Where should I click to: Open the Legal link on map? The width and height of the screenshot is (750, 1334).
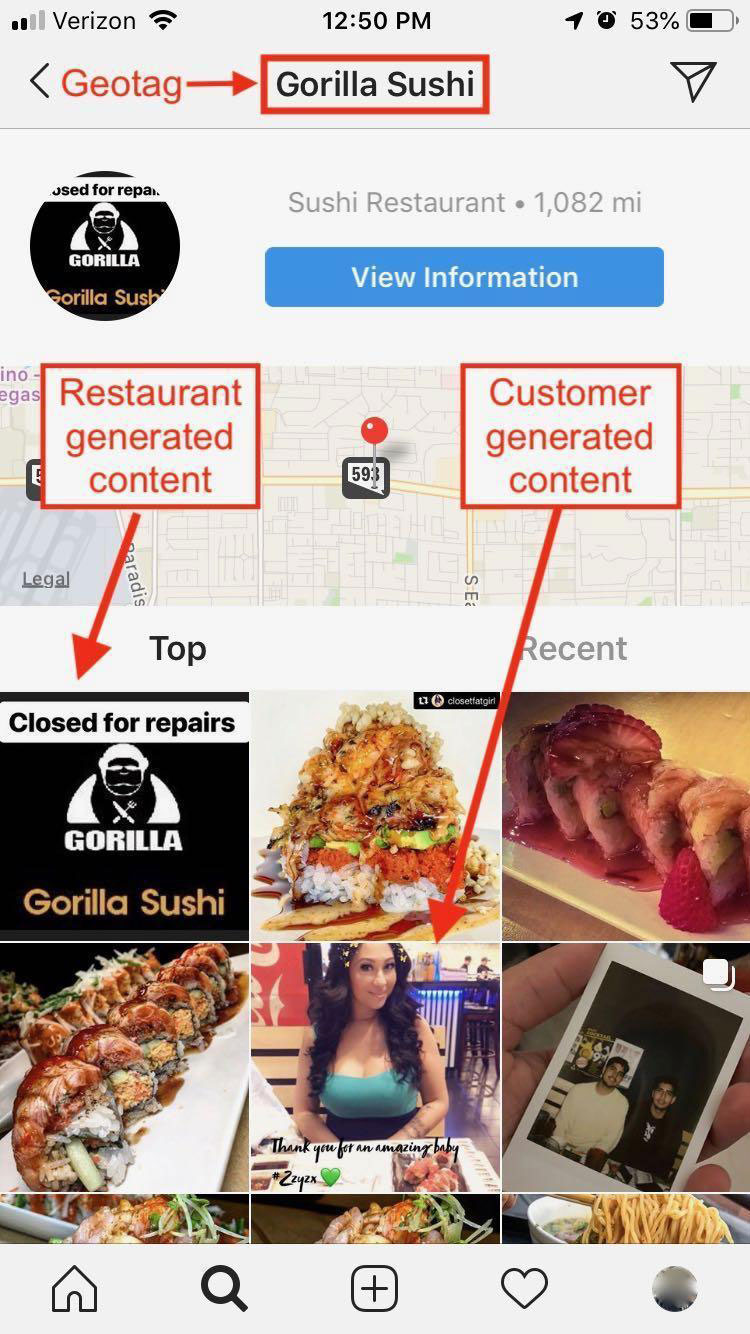[x=46, y=579]
